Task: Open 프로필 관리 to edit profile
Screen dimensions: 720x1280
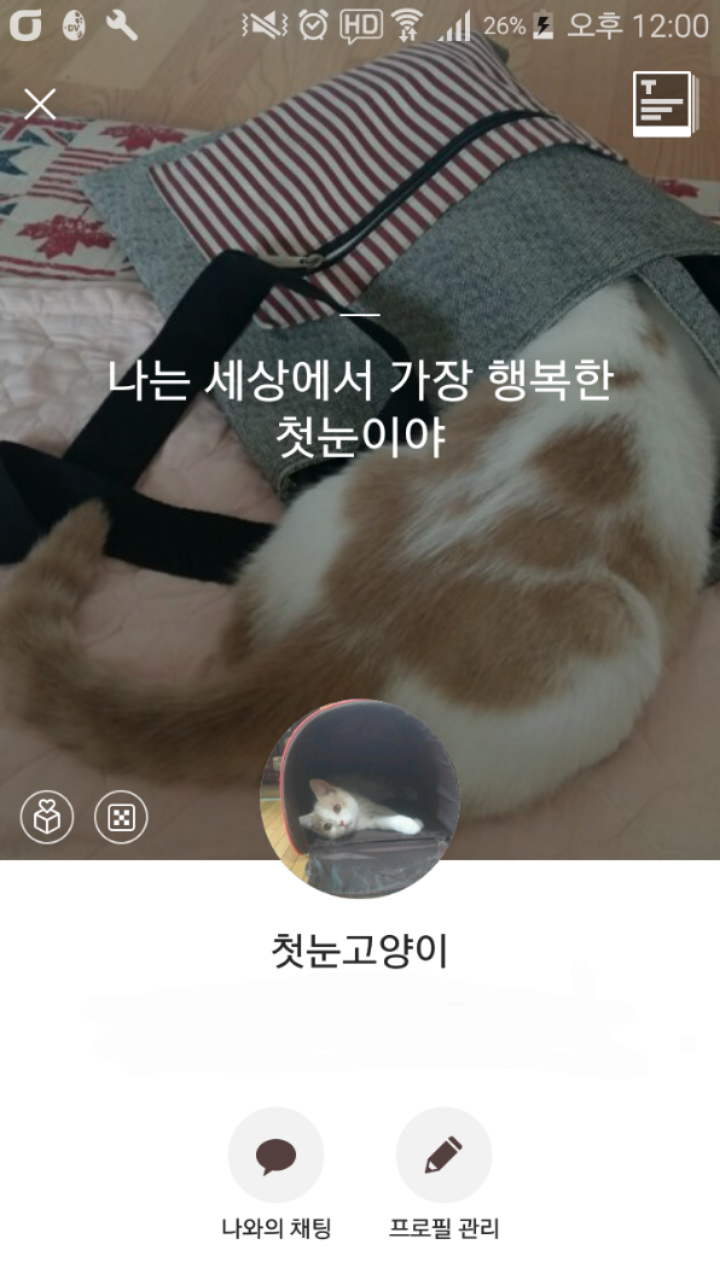Action: 444,1156
